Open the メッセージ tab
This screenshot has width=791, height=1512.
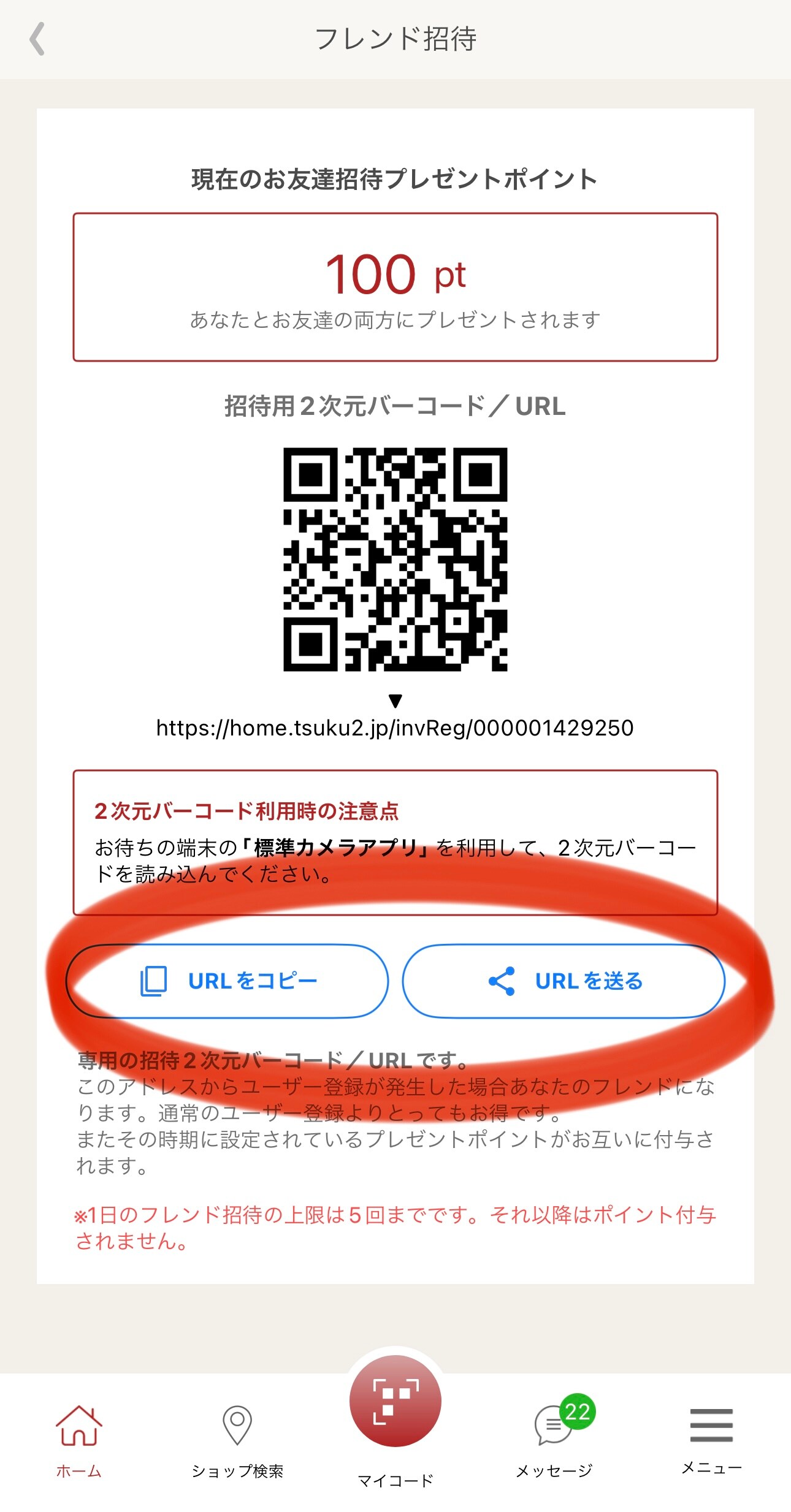(x=554, y=1437)
